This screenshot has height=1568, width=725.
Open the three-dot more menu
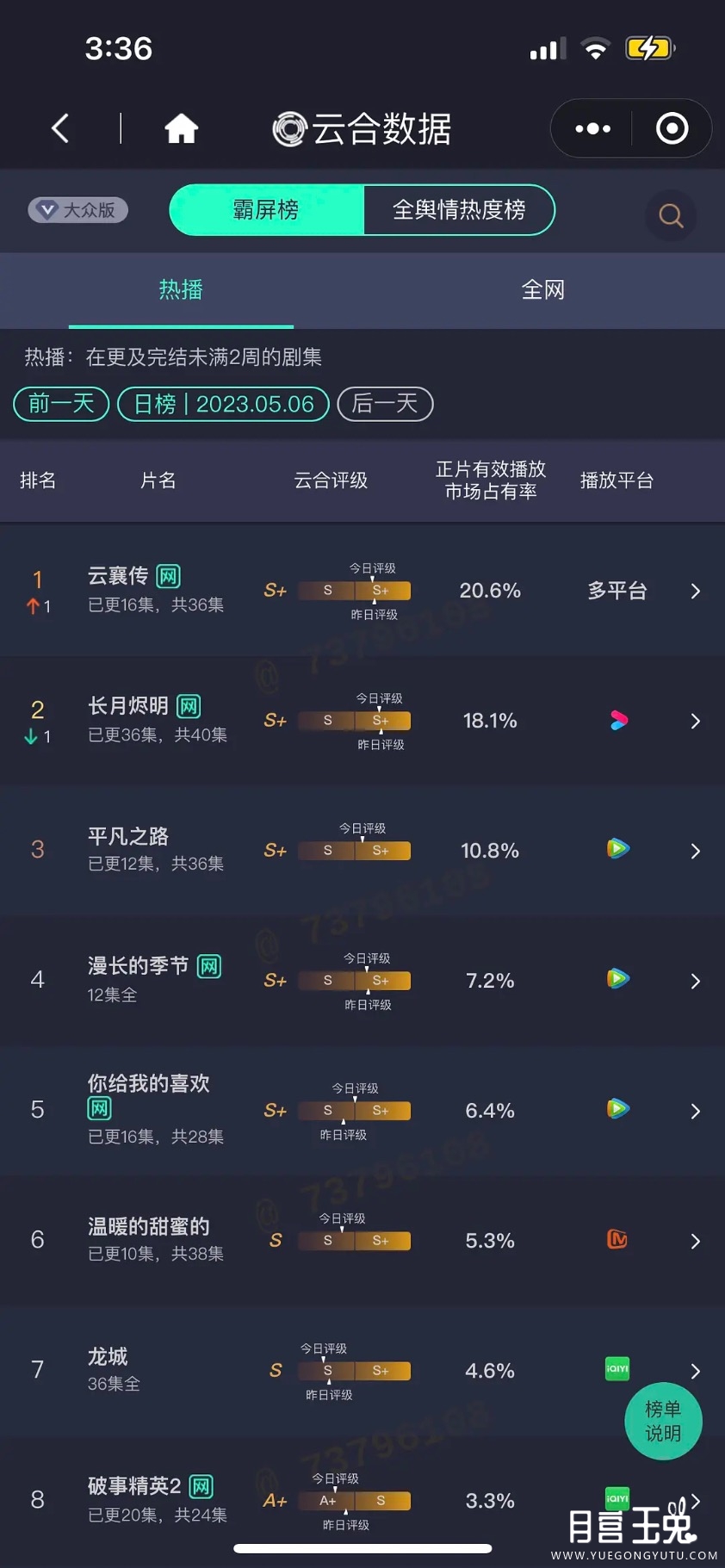click(x=592, y=129)
